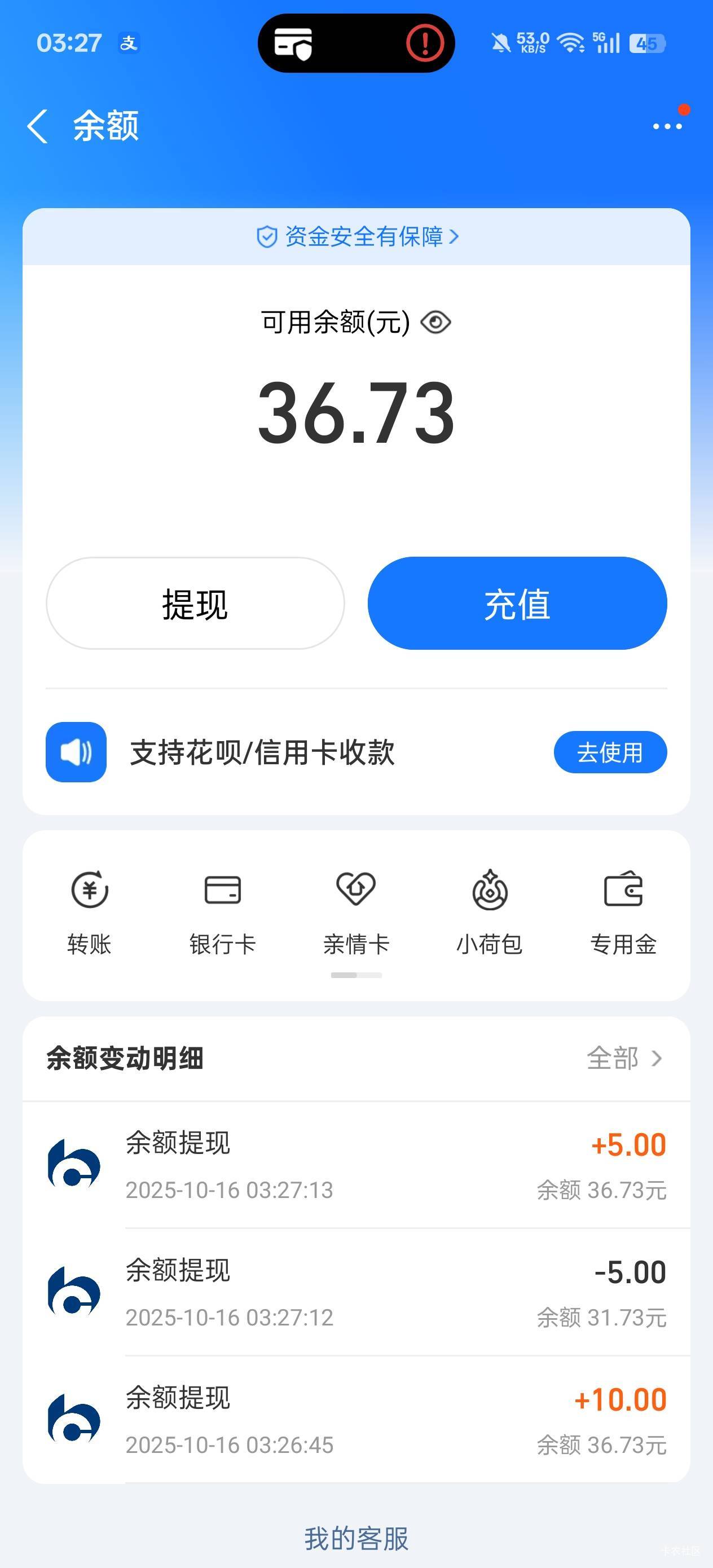Hide the balance with the eye icon
Viewport: 713px width, 1568px height.
(x=436, y=322)
